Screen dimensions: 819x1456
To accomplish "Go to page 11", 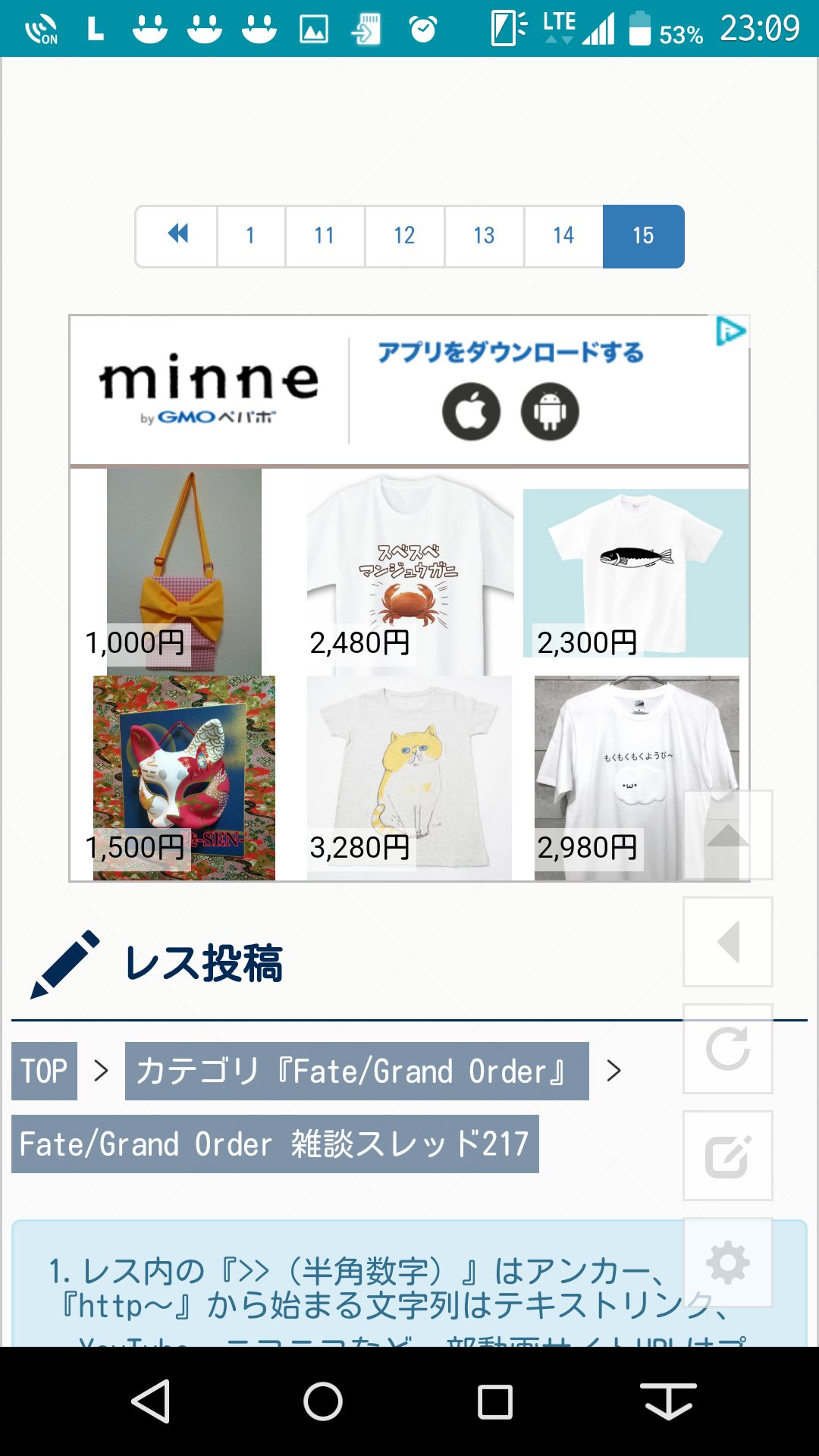I will pyautogui.click(x=325, y=236).
